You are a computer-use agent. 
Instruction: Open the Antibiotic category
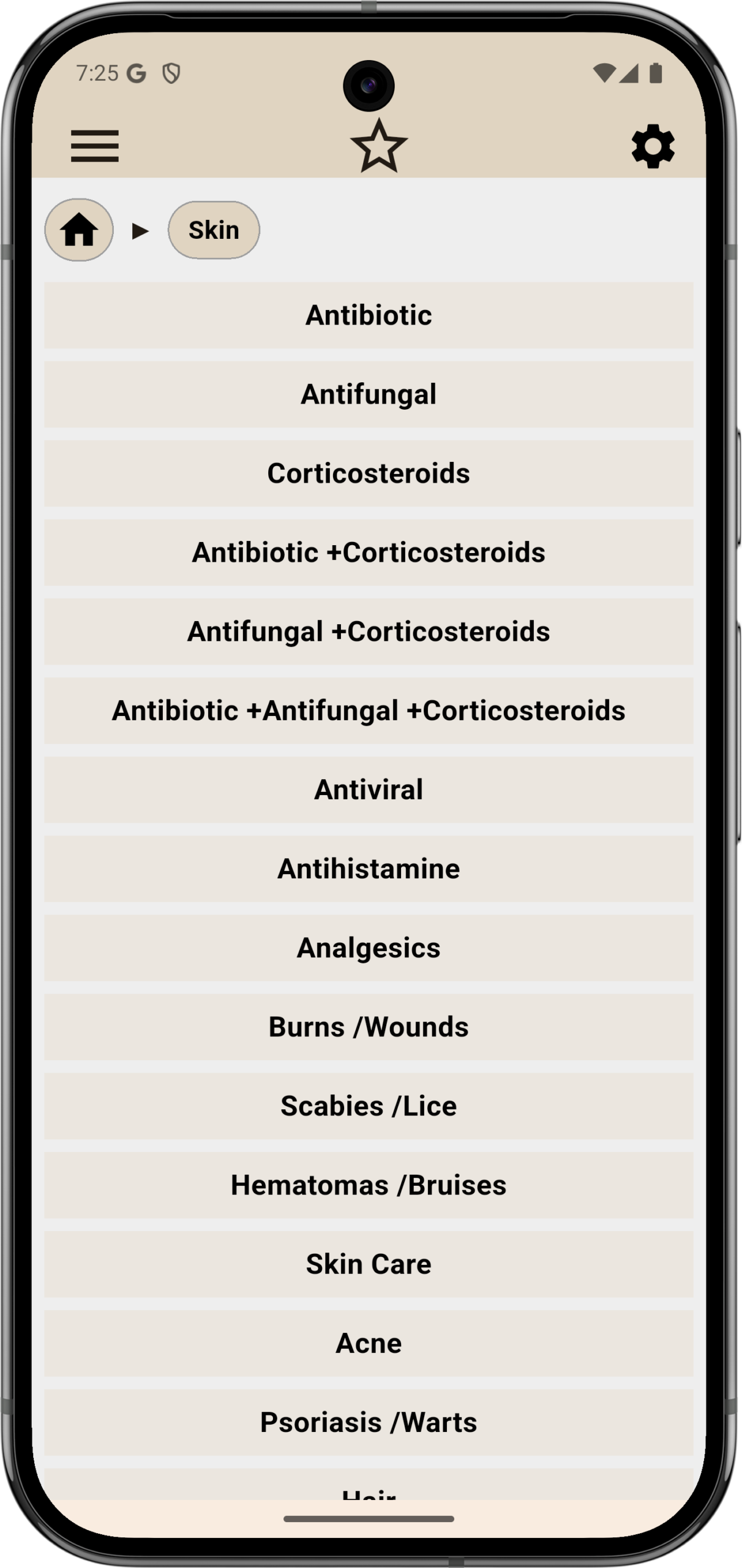(x=369, y=315)
